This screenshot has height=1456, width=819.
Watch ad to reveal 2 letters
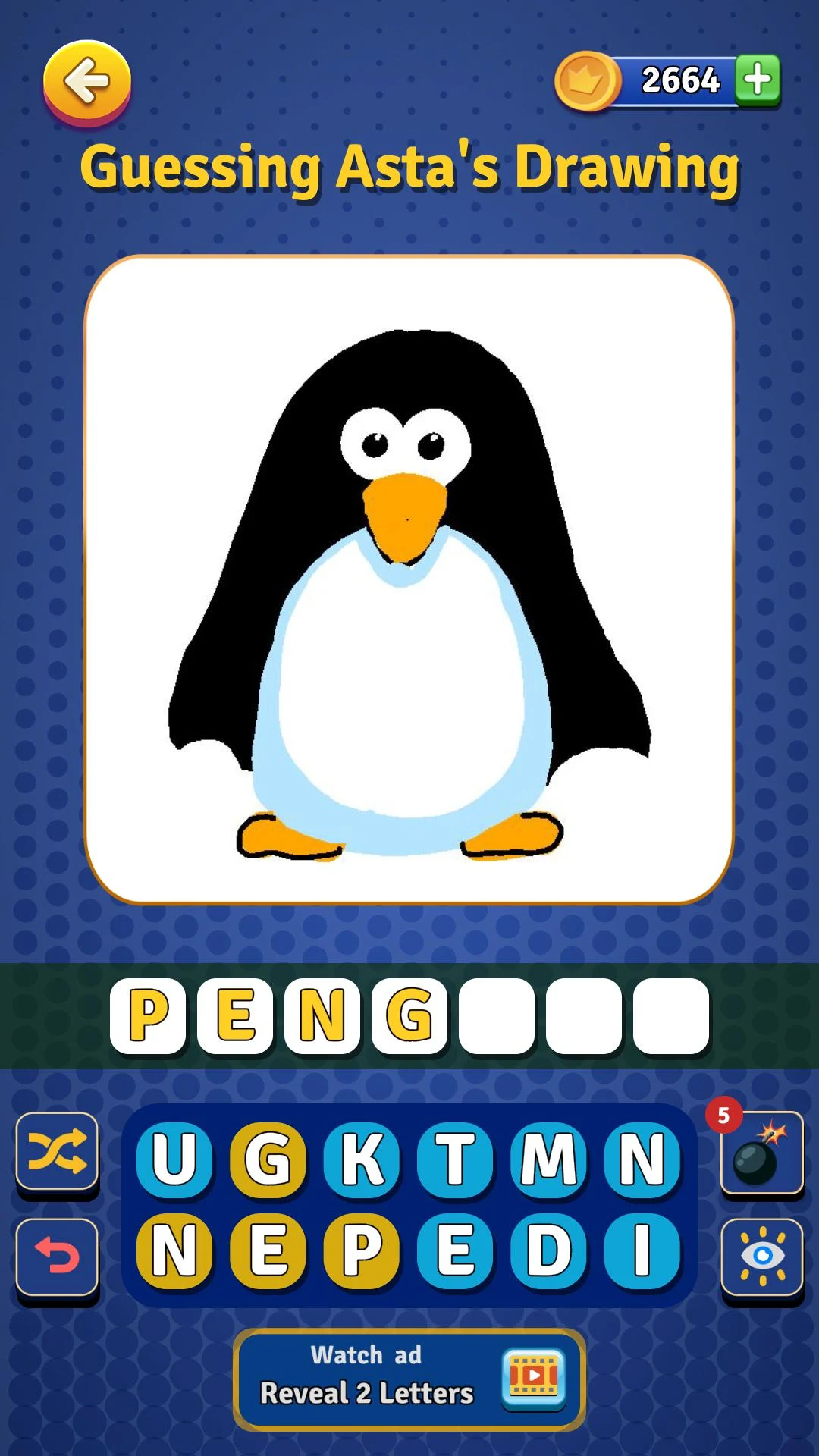409,1379
